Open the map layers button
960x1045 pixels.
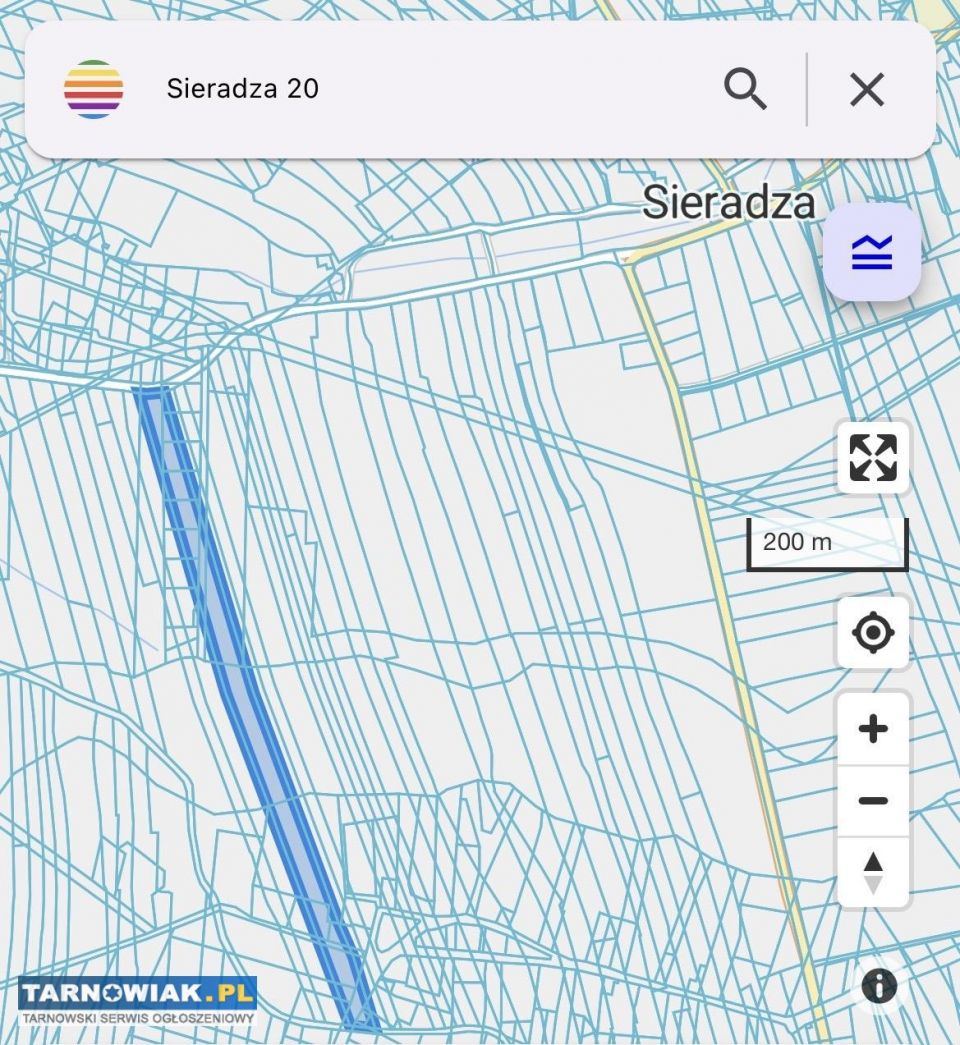click(x=872, y=252)
